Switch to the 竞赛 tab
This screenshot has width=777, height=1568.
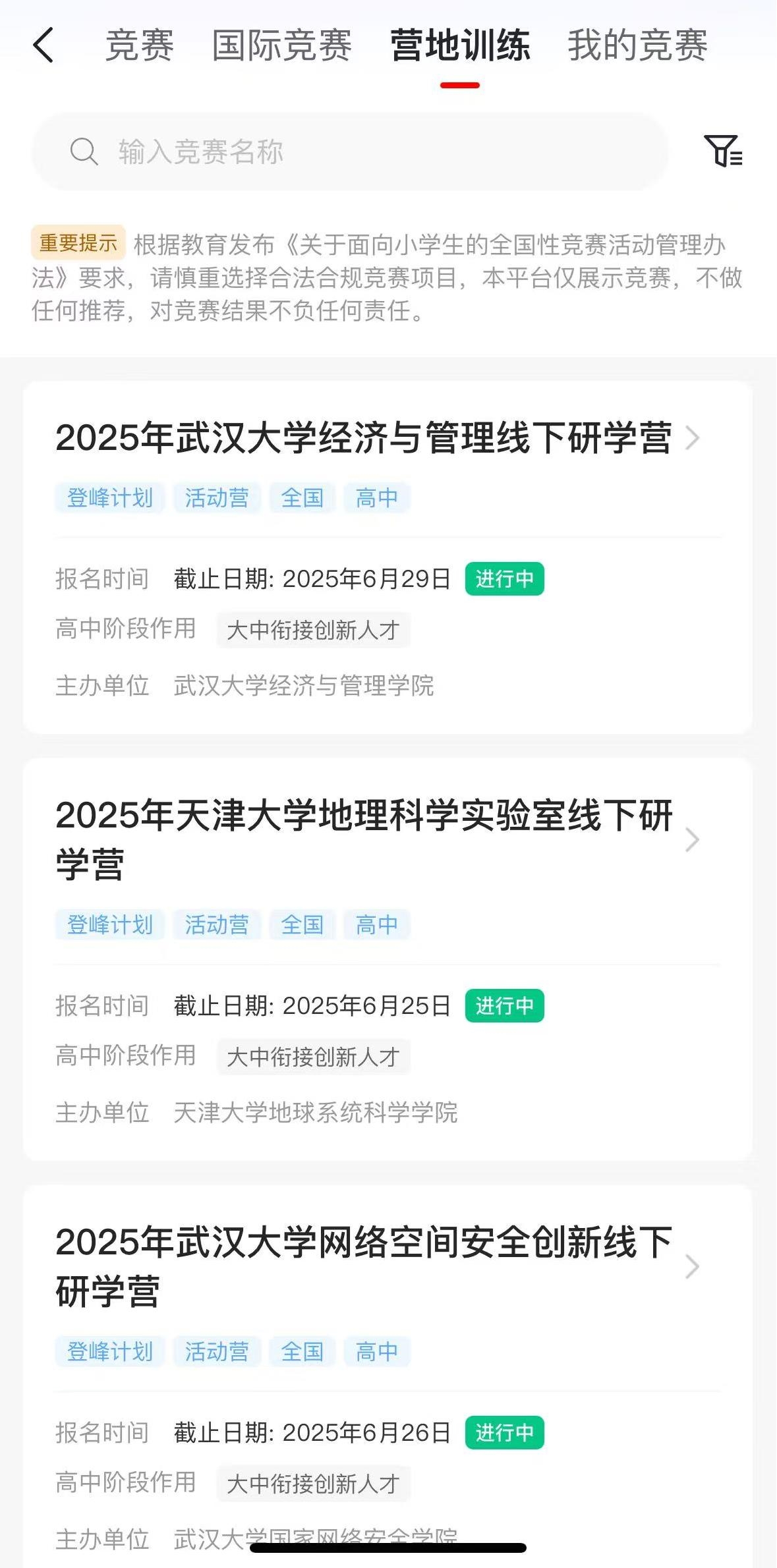(x=138, y=46)
